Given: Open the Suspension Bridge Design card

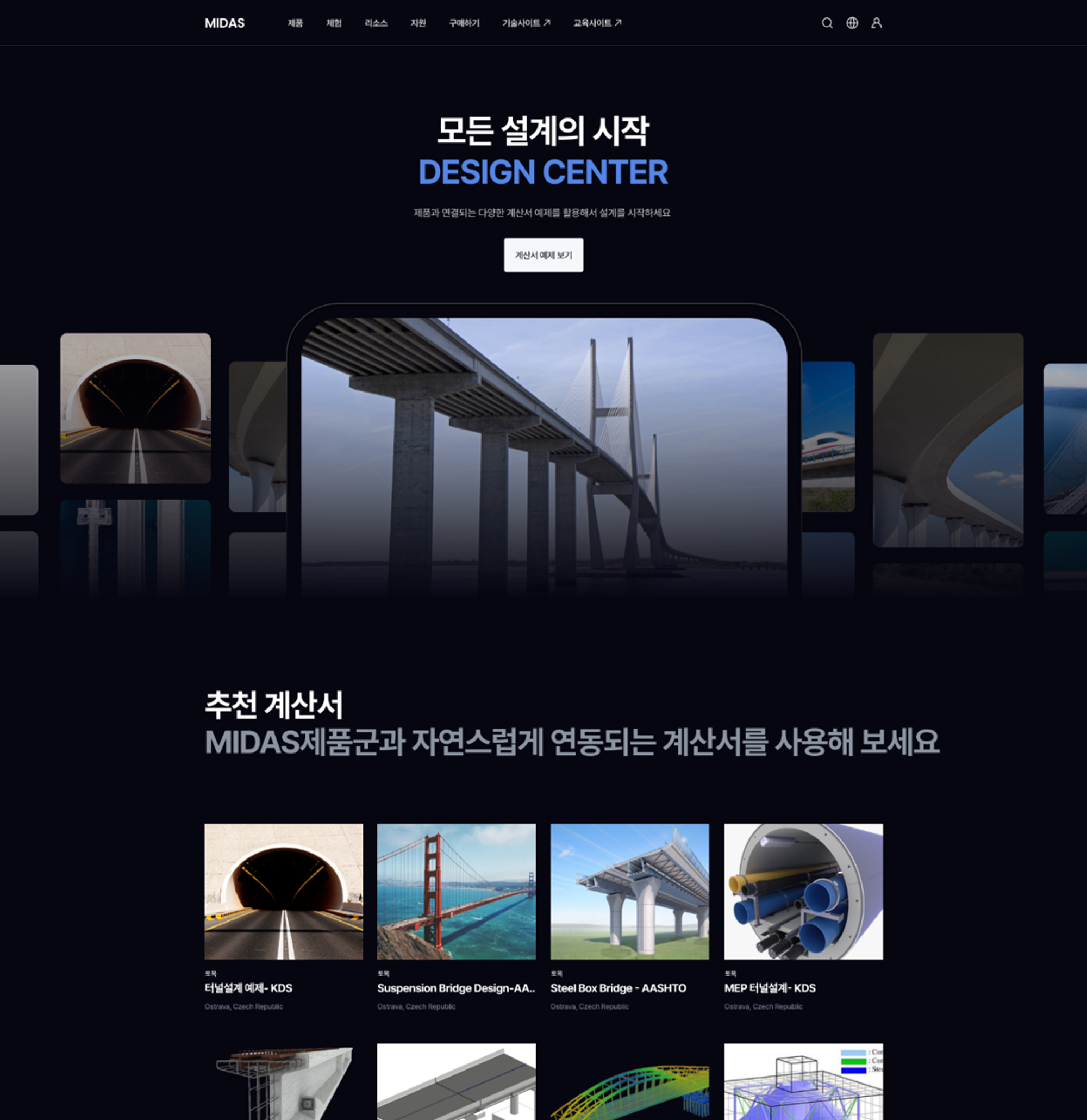Looking at the screenshot, I should tap(456, 892).
